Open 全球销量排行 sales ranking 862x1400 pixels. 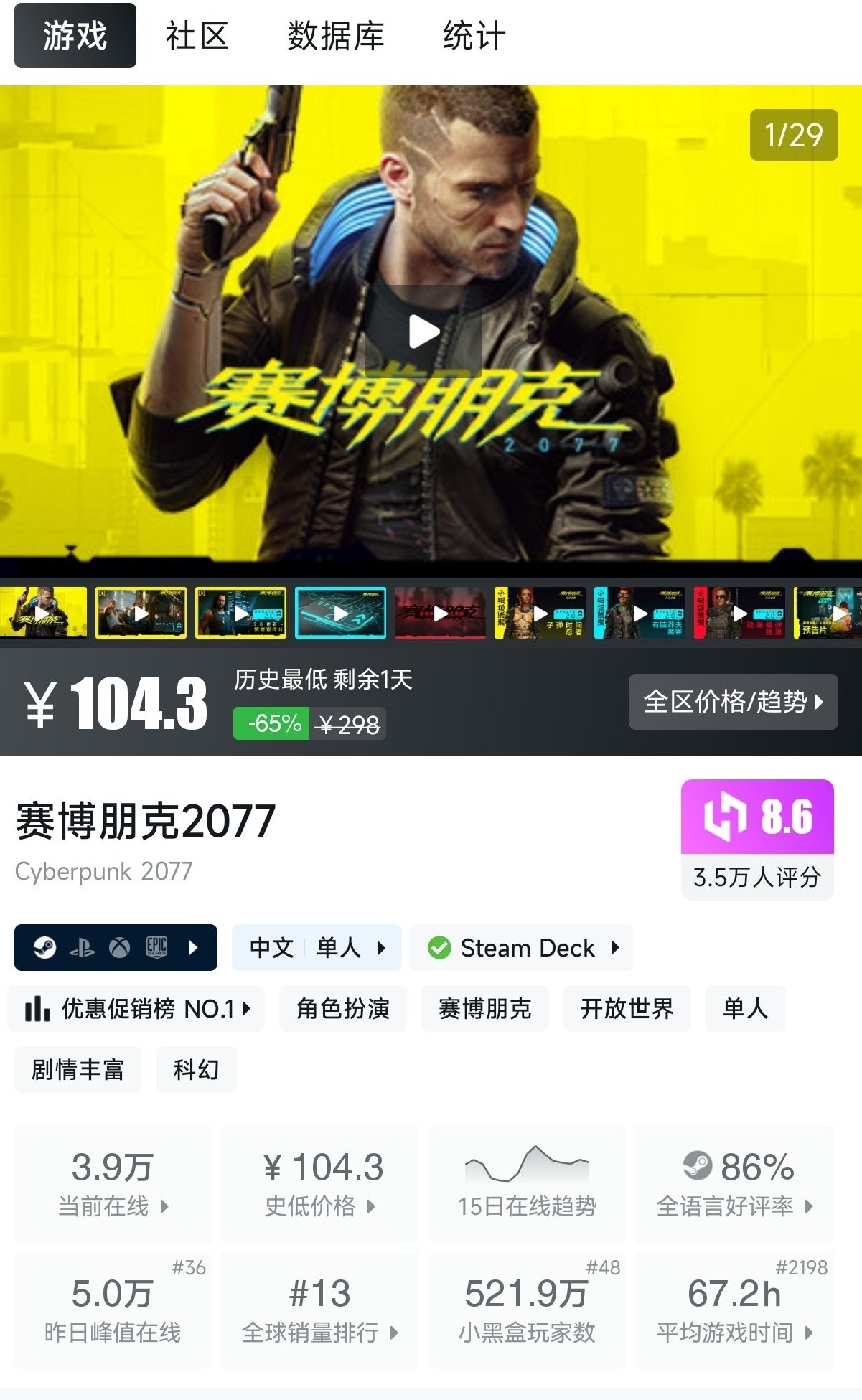(x=319, y=1311)
